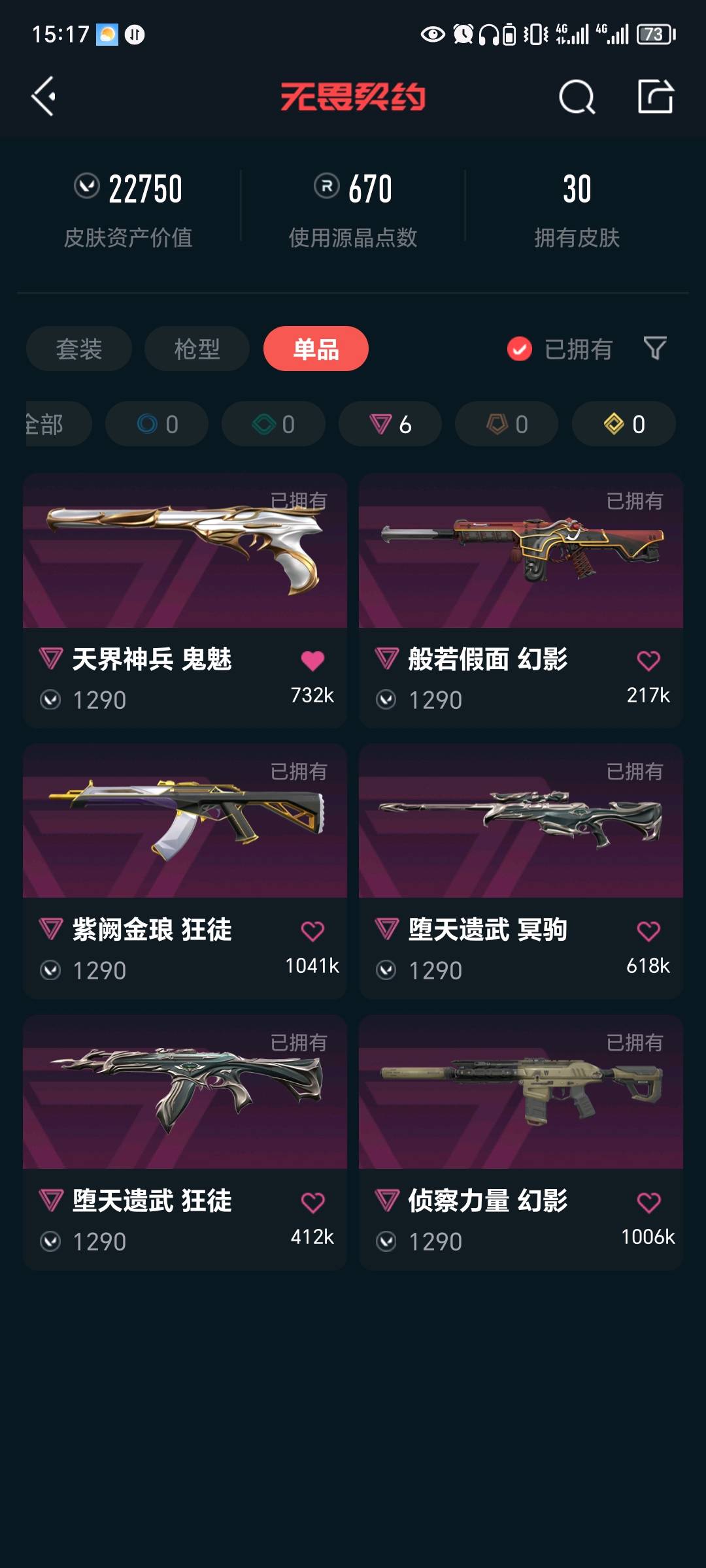Unlike the 天界神兵 鬼魅 skin

tap(312, 661)
